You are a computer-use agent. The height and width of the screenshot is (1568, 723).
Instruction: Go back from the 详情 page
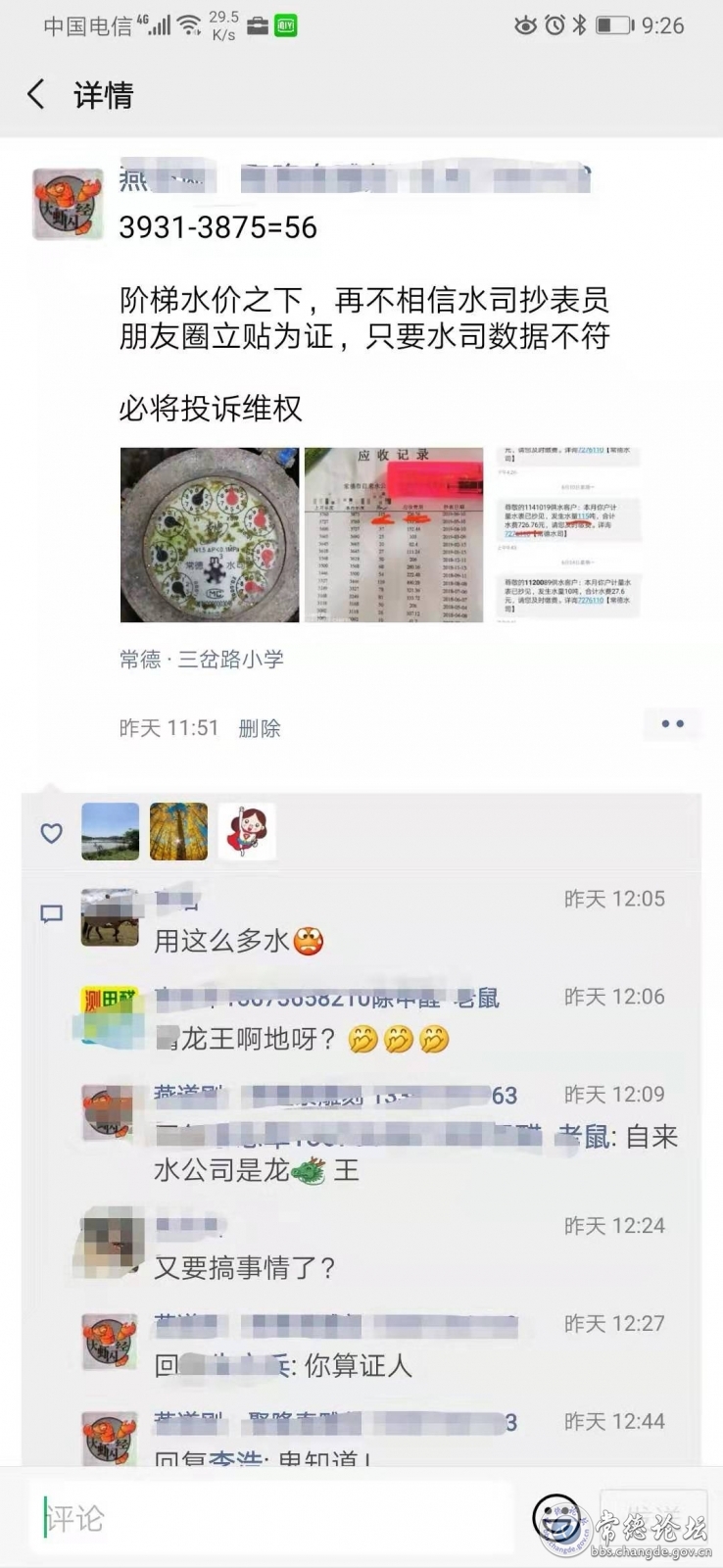click(36, 95)
